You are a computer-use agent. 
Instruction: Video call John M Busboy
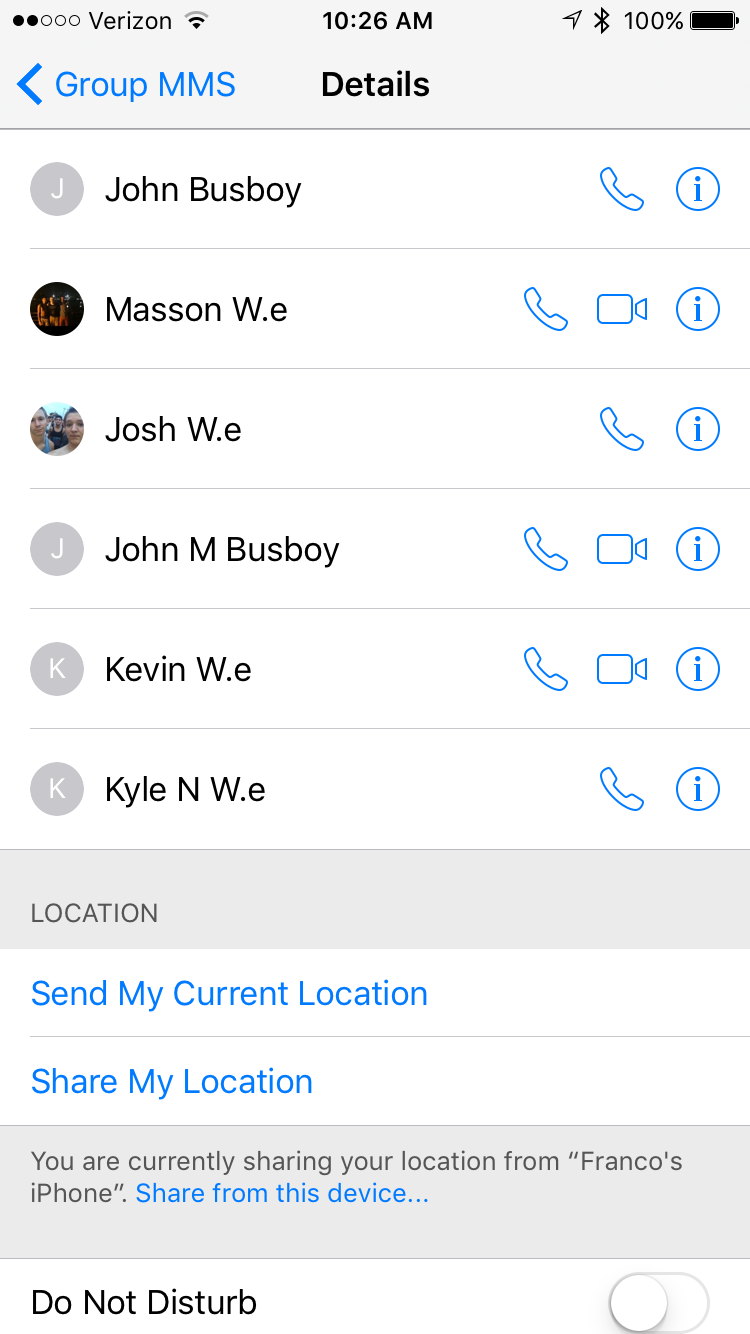point(622,549)
